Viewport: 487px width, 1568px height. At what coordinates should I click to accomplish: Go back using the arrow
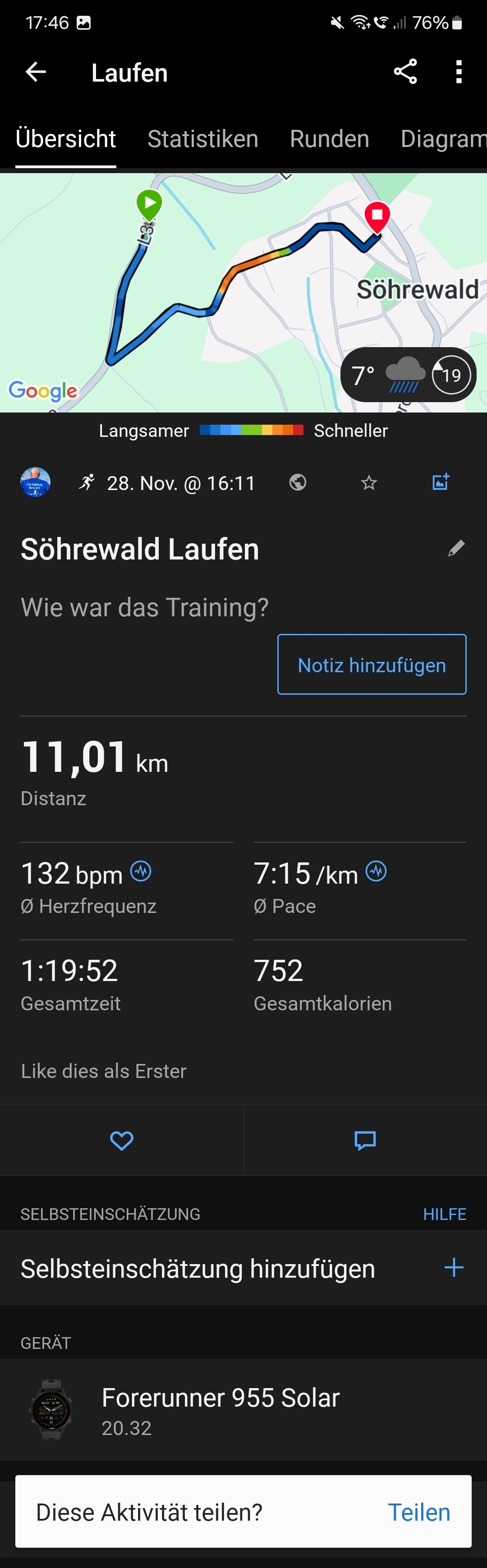pos(36,73)
